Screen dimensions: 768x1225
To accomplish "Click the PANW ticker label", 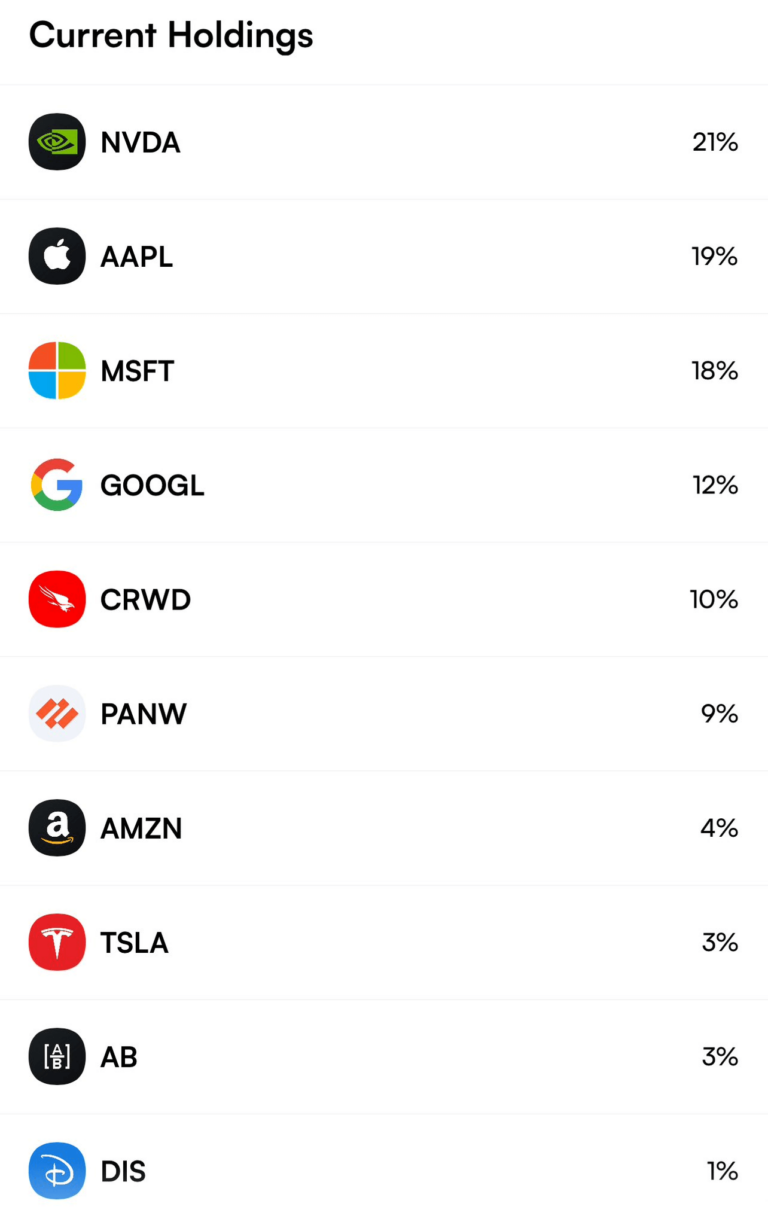I will (x=143, y=713).
